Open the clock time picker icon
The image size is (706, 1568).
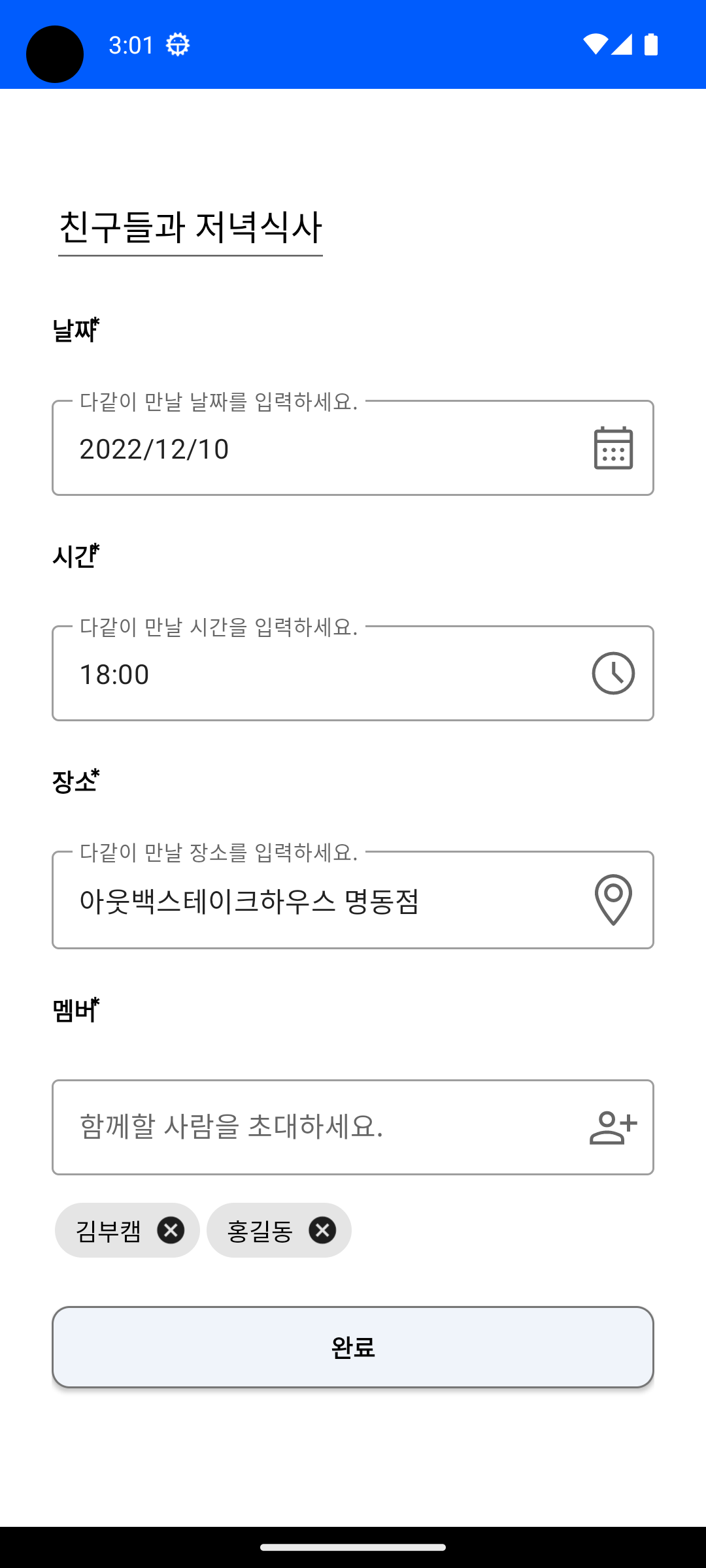[x=613, y=673]
